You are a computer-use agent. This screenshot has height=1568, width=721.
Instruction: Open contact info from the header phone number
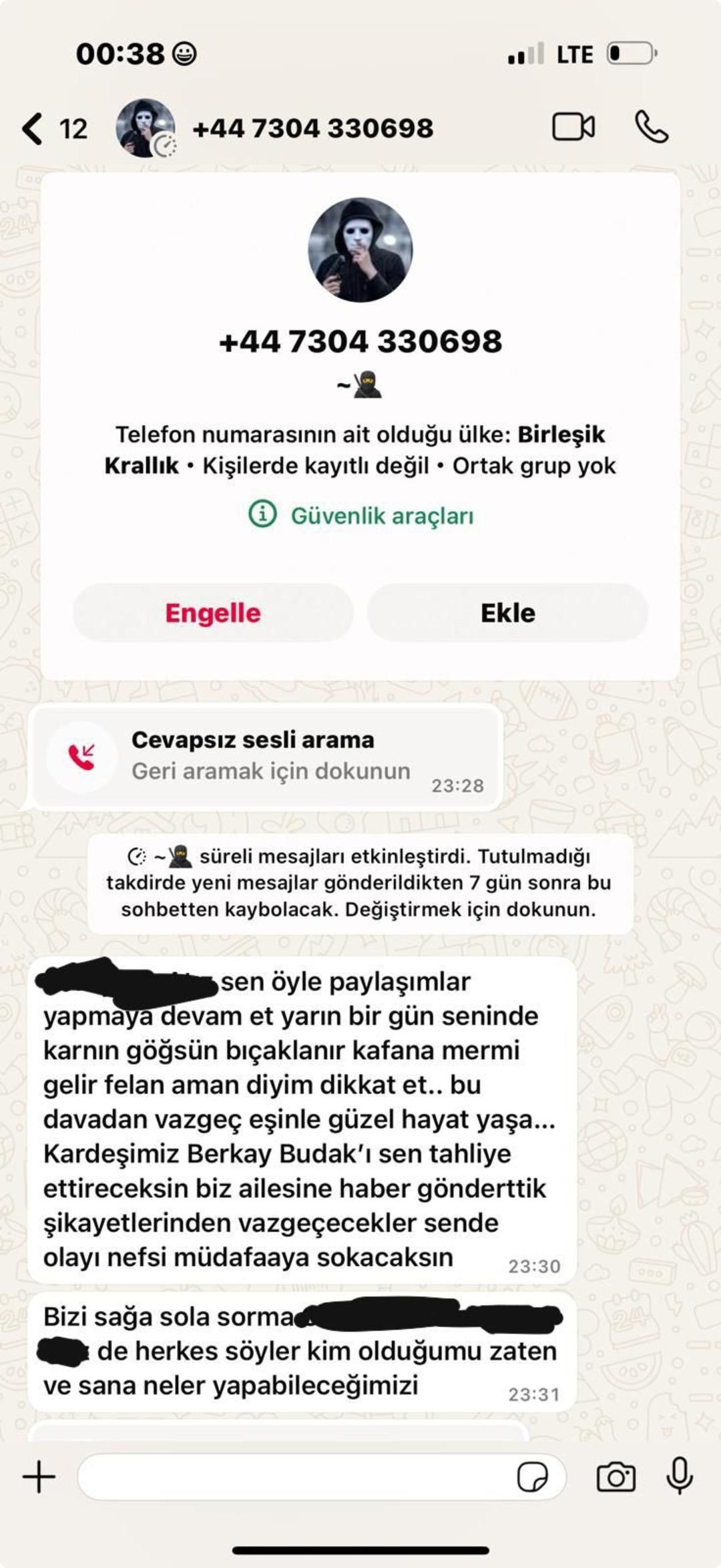click(x=312, y=128)
